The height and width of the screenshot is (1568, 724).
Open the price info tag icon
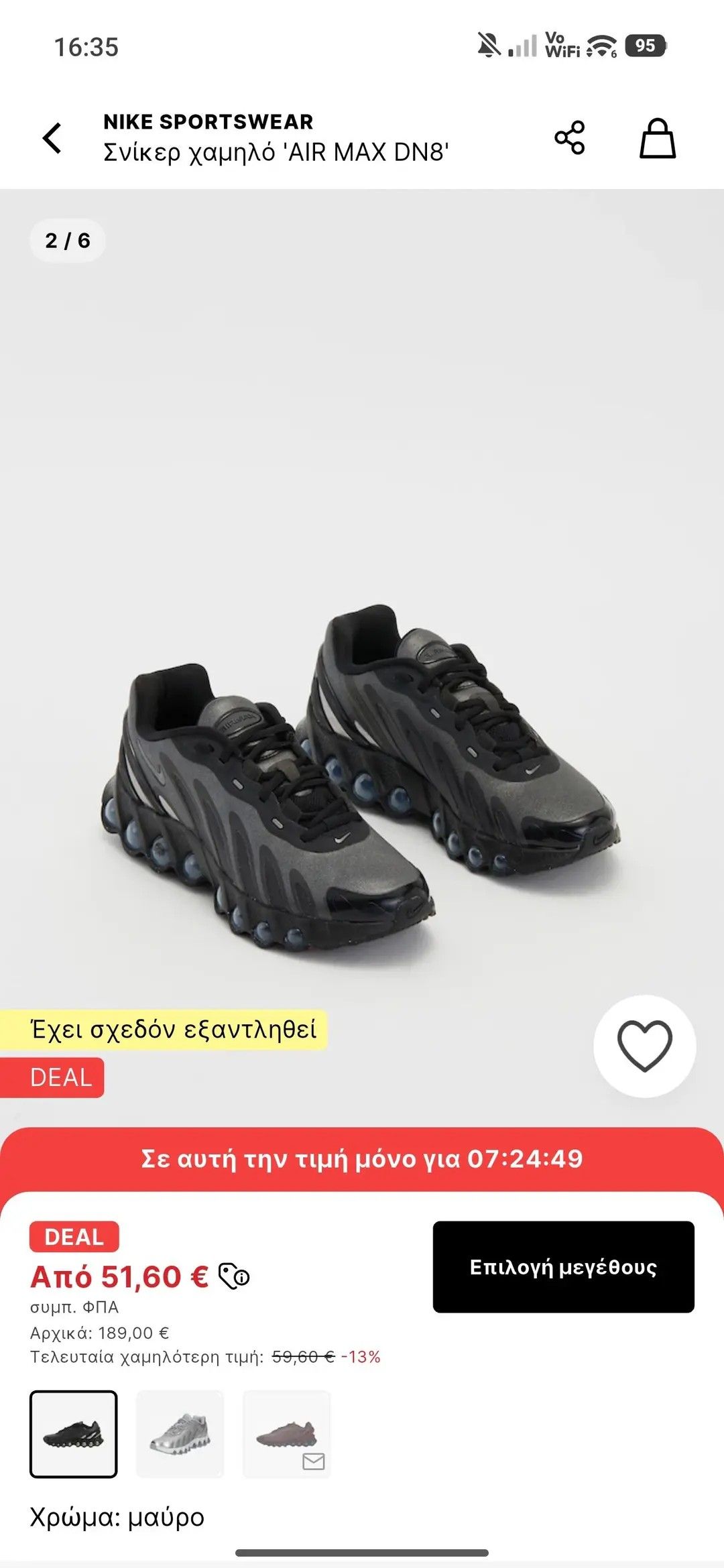click(x=234, y=1276)
